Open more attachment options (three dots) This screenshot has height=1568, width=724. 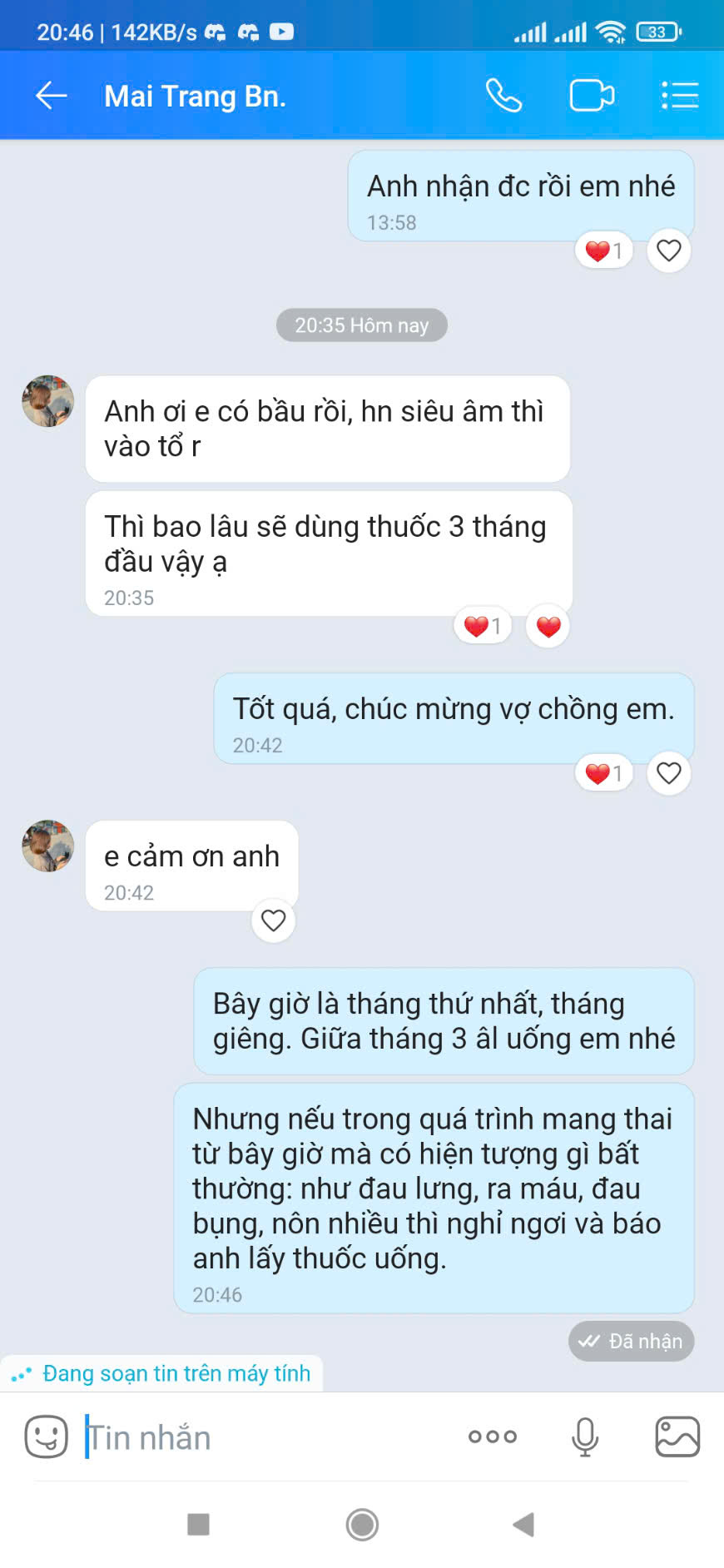(x=493, y=1437)
